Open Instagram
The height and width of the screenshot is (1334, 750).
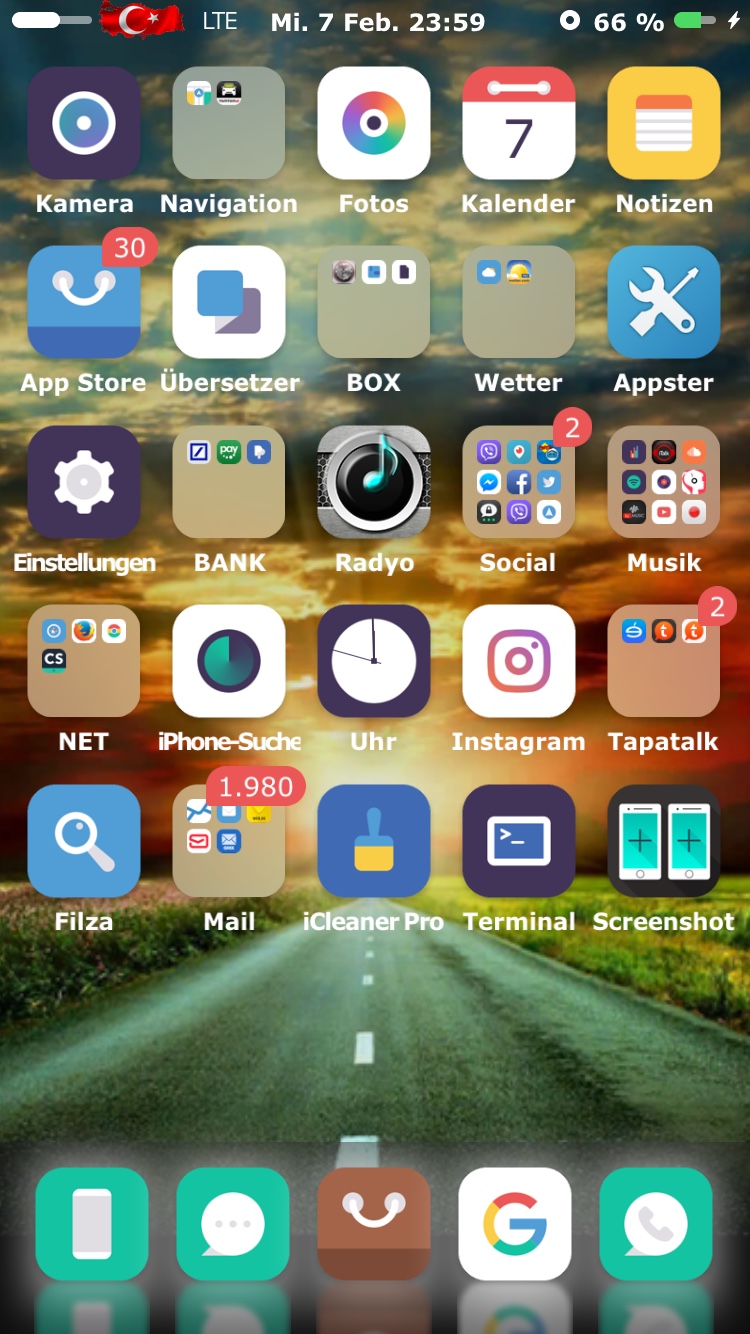tap(518, 661)
